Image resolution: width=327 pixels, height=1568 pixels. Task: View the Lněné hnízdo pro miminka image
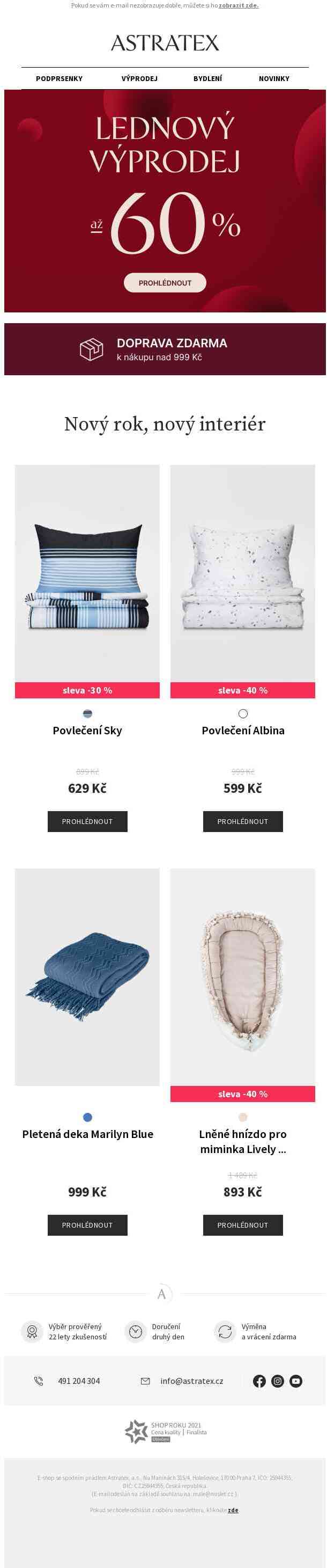pyautogui.click(x=242, y=977)
